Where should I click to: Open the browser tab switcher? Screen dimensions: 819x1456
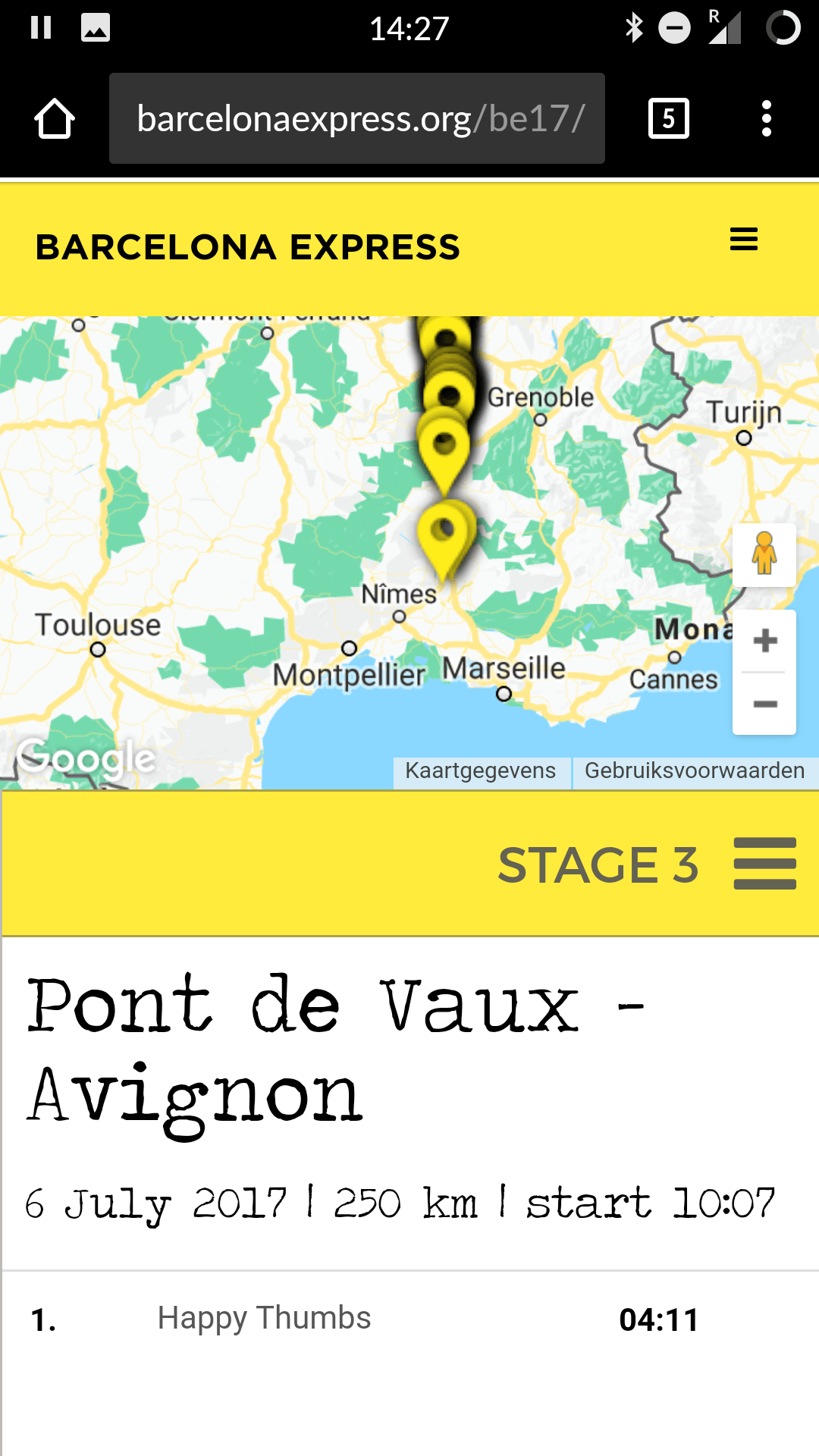point(668,119)
